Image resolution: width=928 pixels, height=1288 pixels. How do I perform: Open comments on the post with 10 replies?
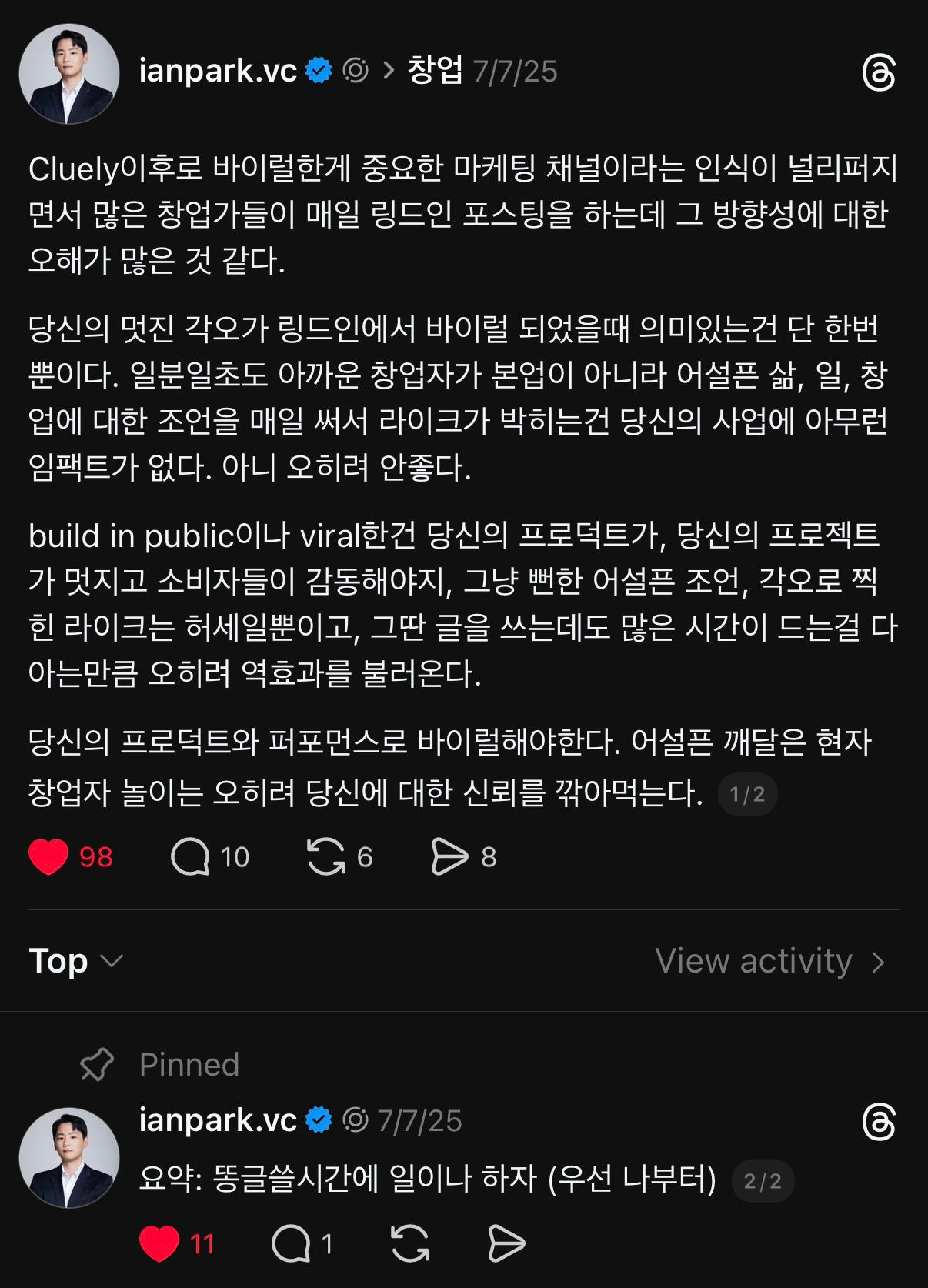(x=190, y=856)
